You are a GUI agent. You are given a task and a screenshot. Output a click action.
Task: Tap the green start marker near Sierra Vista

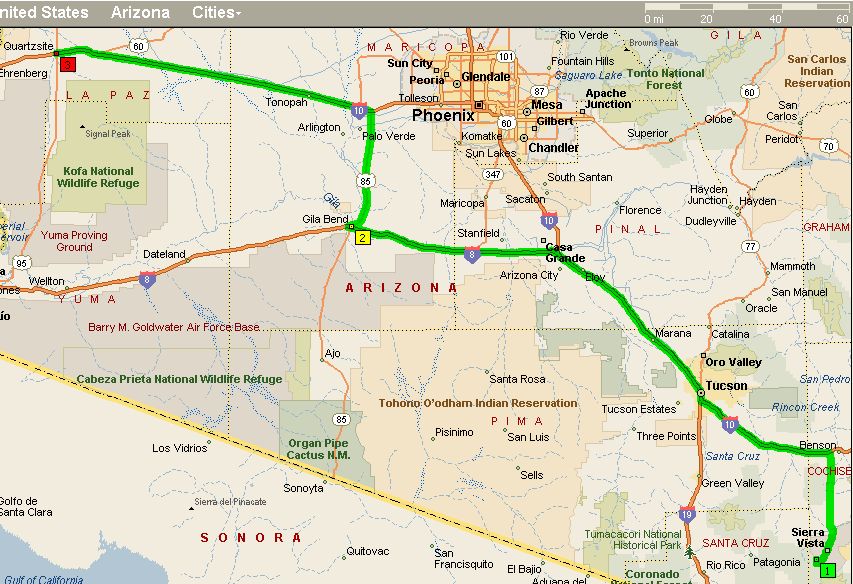[x=827, y=570]
